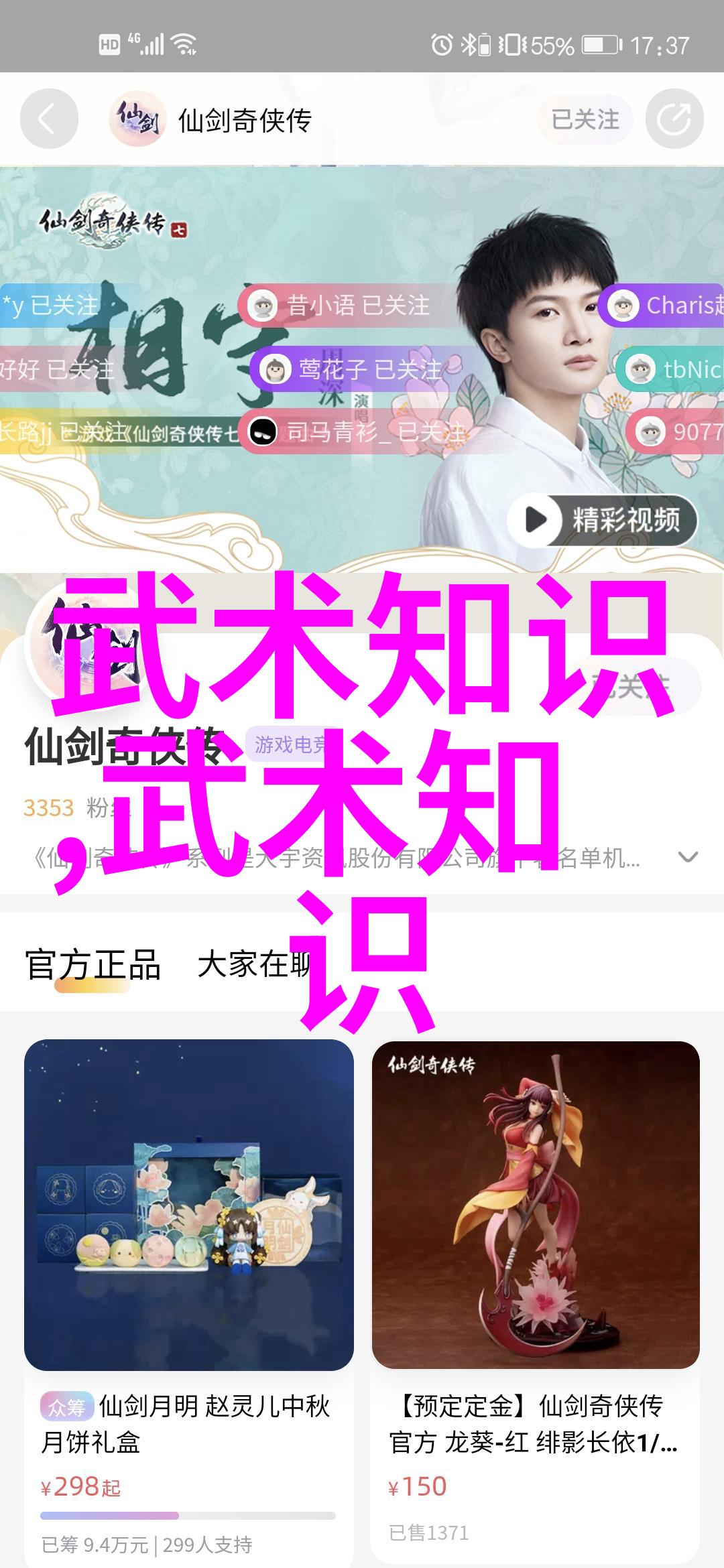The image size is (724, 1568).
Task: Expand the account description chevron
Action: [x=688, y=857]
